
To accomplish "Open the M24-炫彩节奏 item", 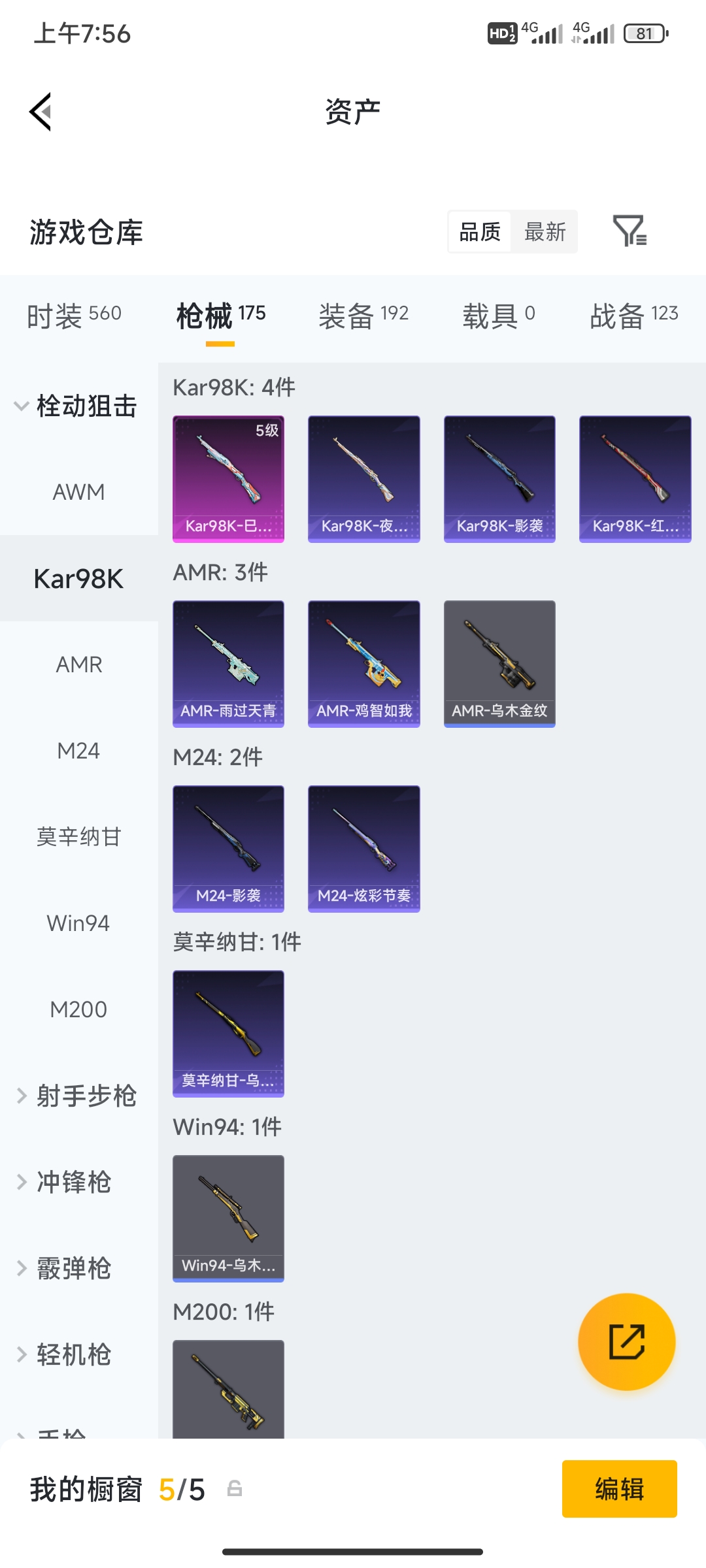I will pos(363,849).
